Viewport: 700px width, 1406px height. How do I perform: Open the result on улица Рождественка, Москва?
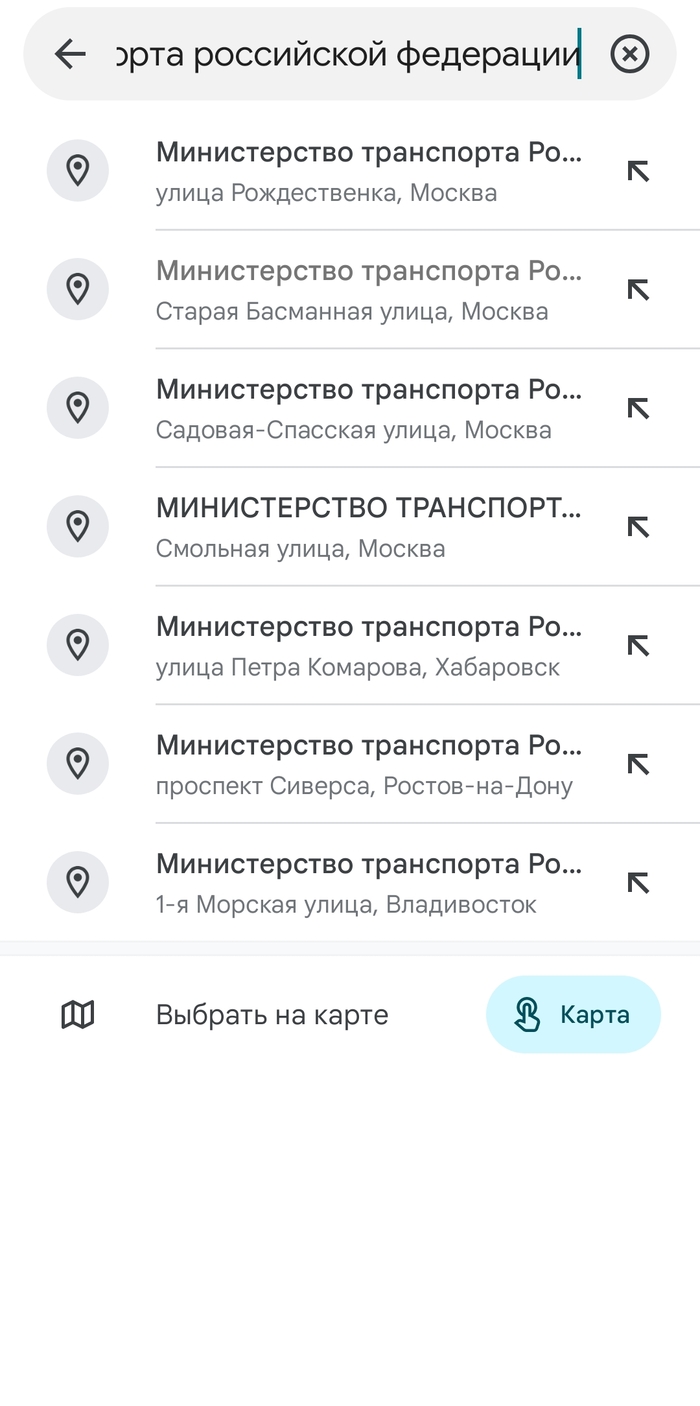368,172
